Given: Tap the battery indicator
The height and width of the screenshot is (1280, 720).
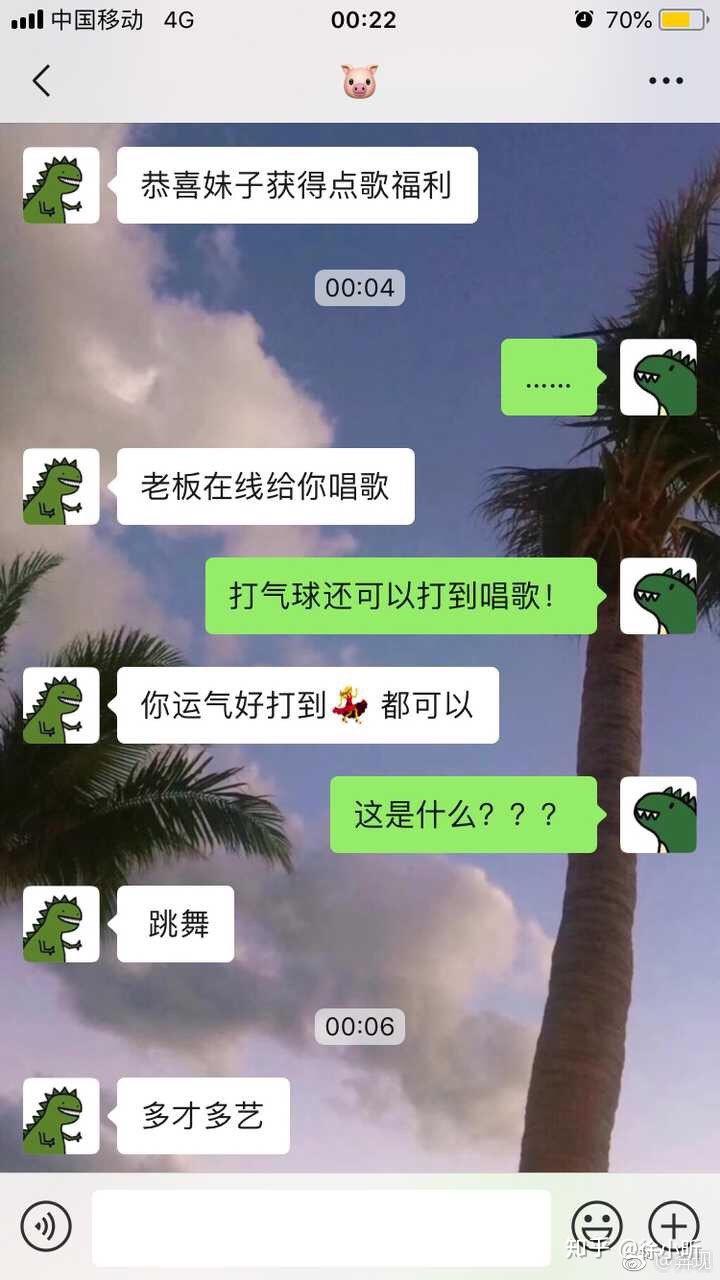Looking at the screenshot, I should coord(680,18).
